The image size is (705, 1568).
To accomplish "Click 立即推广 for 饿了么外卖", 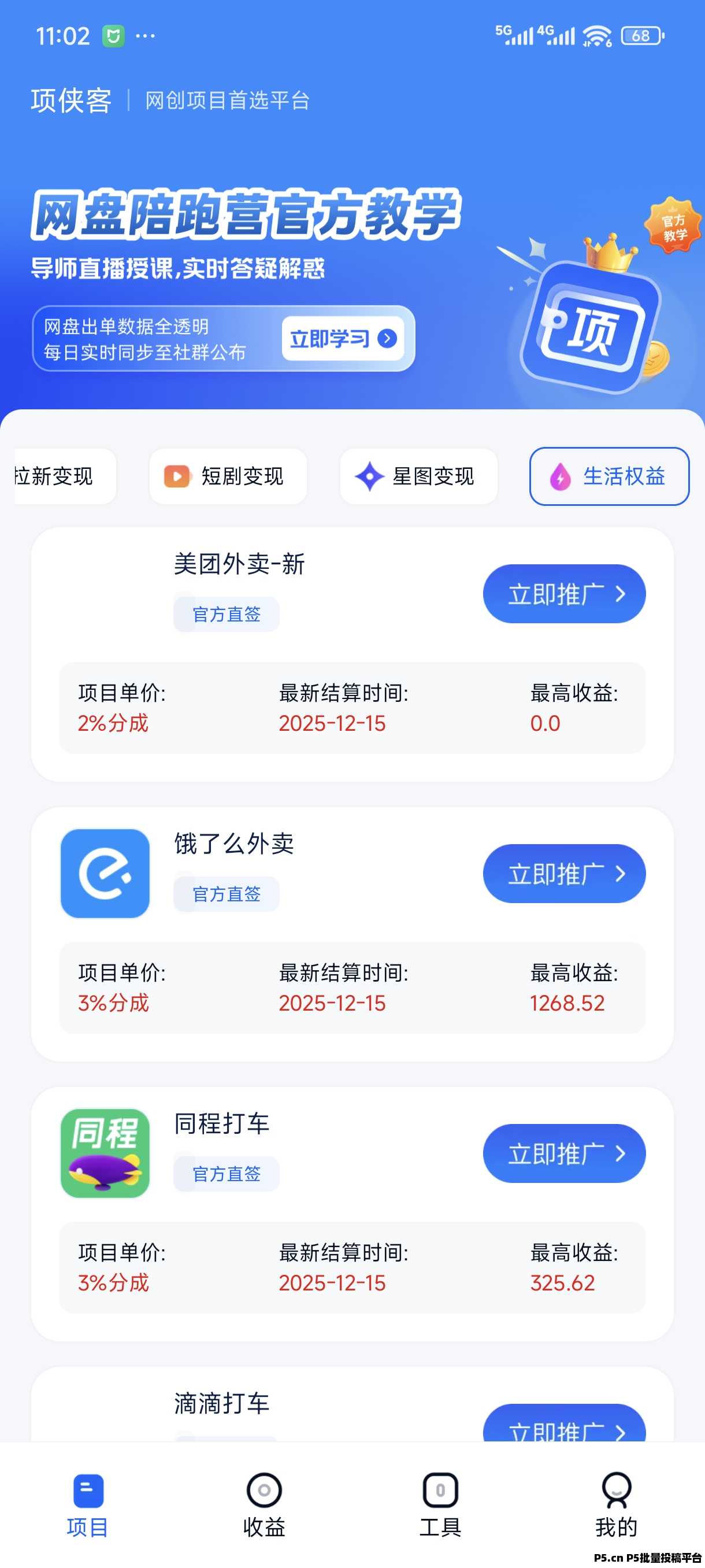I will coord(563,874).
